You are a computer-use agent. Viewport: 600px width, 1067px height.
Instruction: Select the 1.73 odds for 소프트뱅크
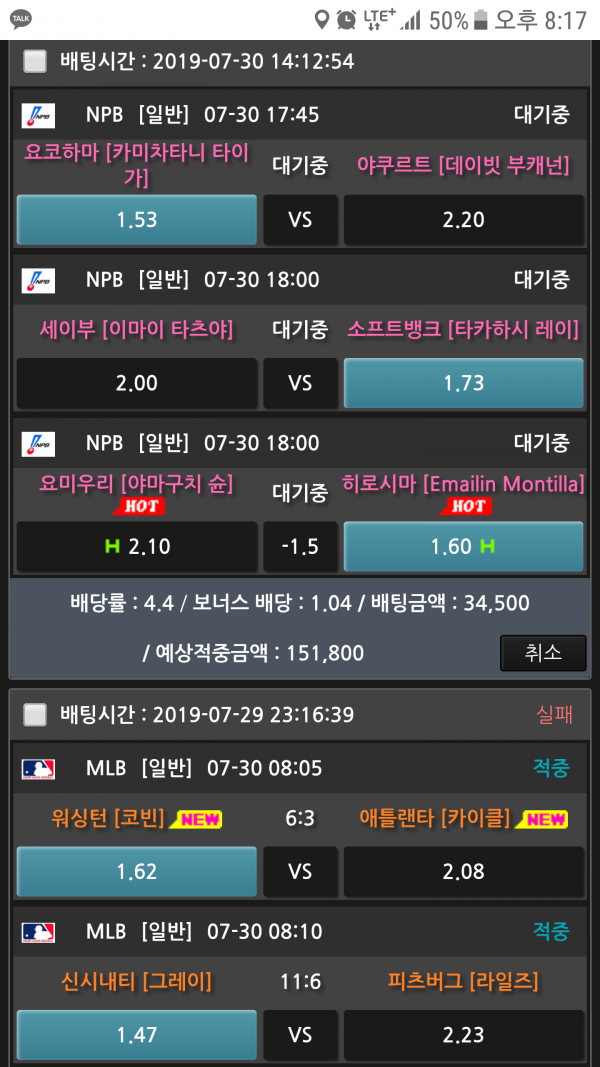point(463,383)
